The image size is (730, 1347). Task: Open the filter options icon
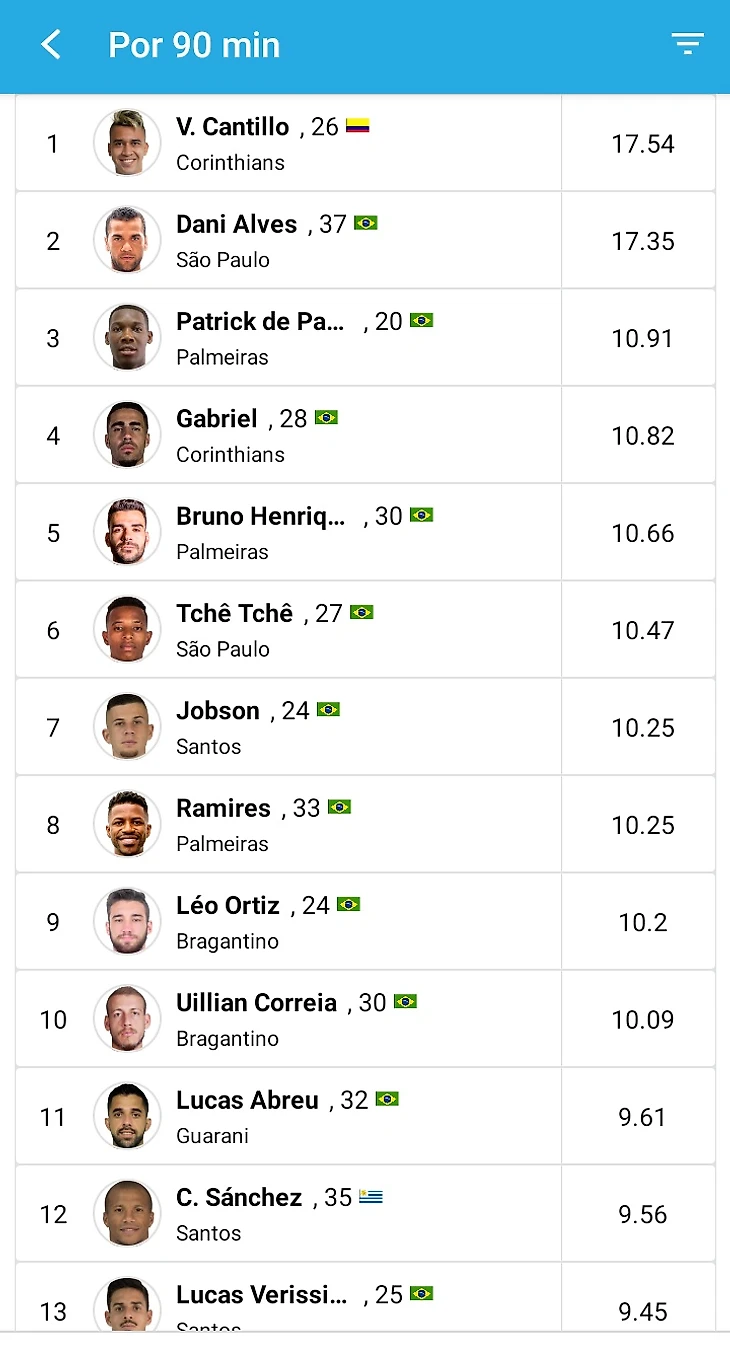pyautogui.click(x=687, y=44)
